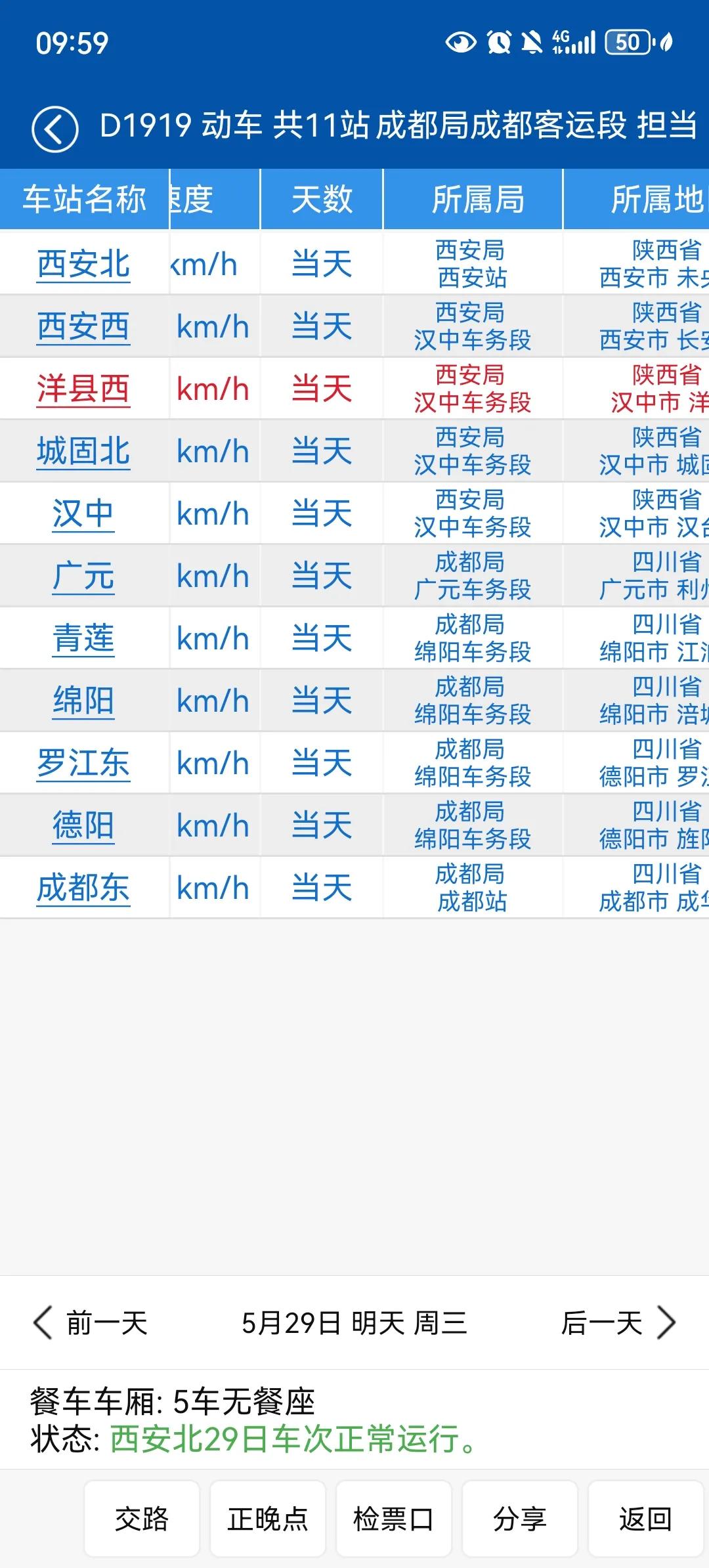
Task: Open station link 青莲
Action: point(83,639)
